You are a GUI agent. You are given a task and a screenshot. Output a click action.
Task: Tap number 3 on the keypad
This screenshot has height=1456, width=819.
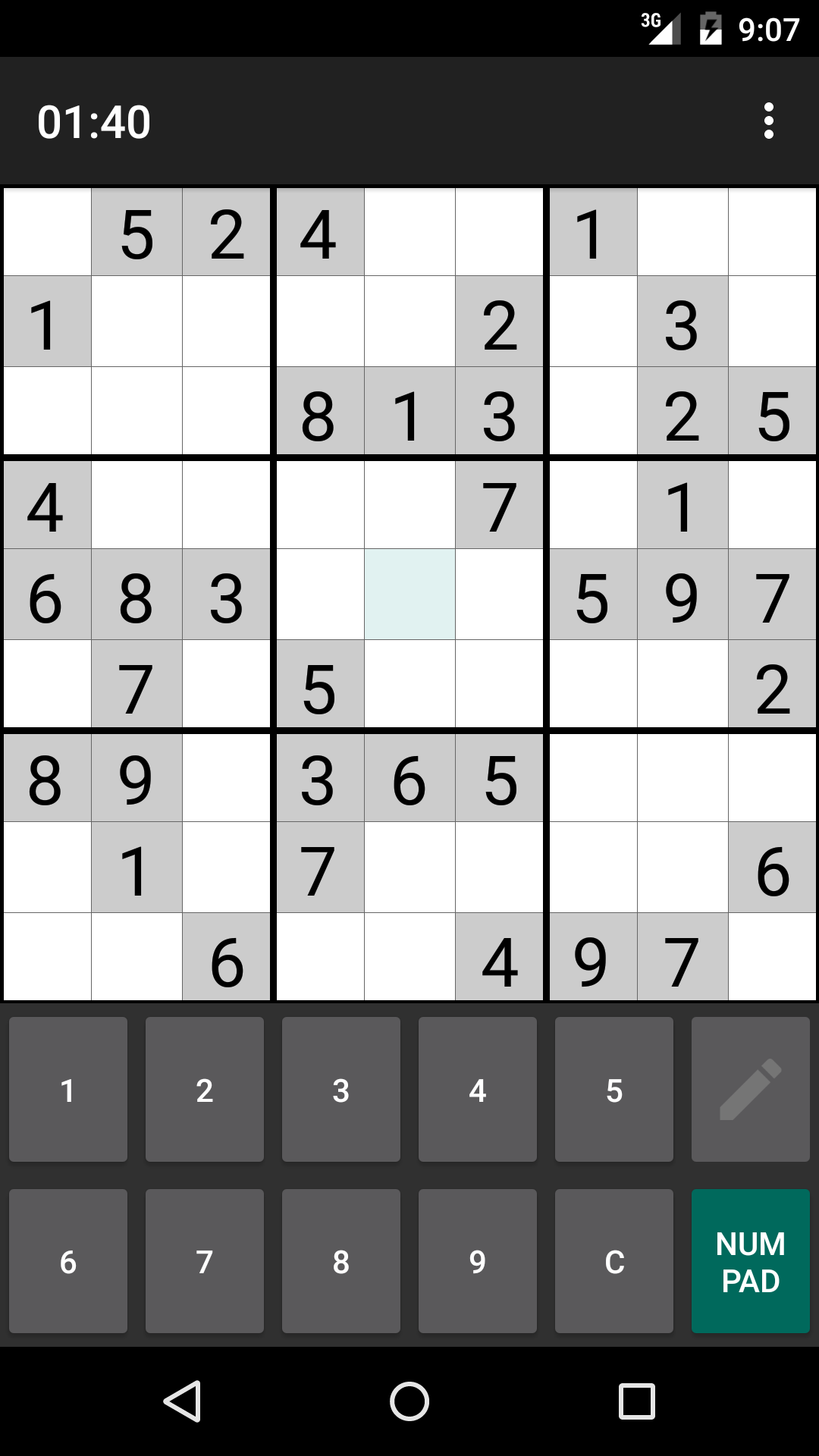(341, 1090)
